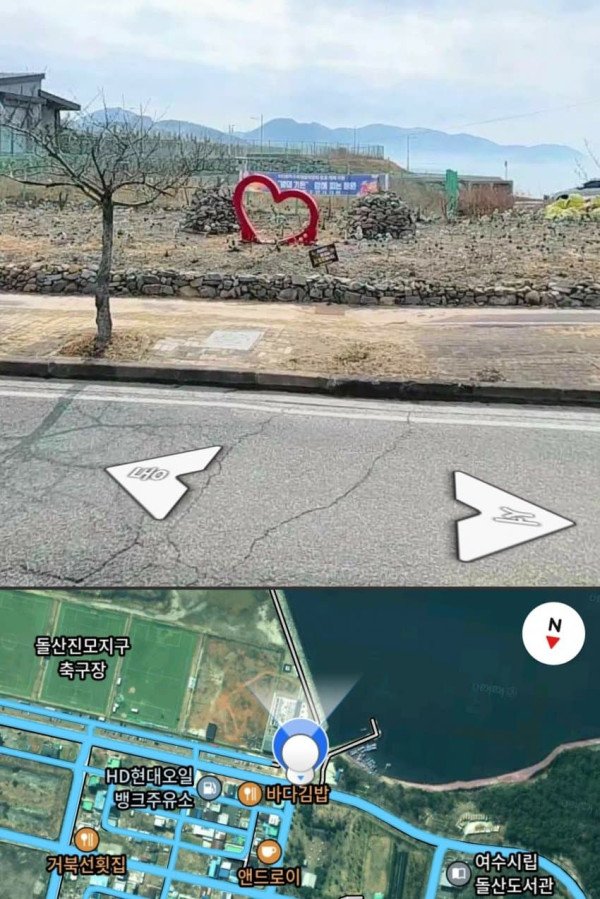Move along the road via left arrow

pyautogui.click(x=162, y=480)
